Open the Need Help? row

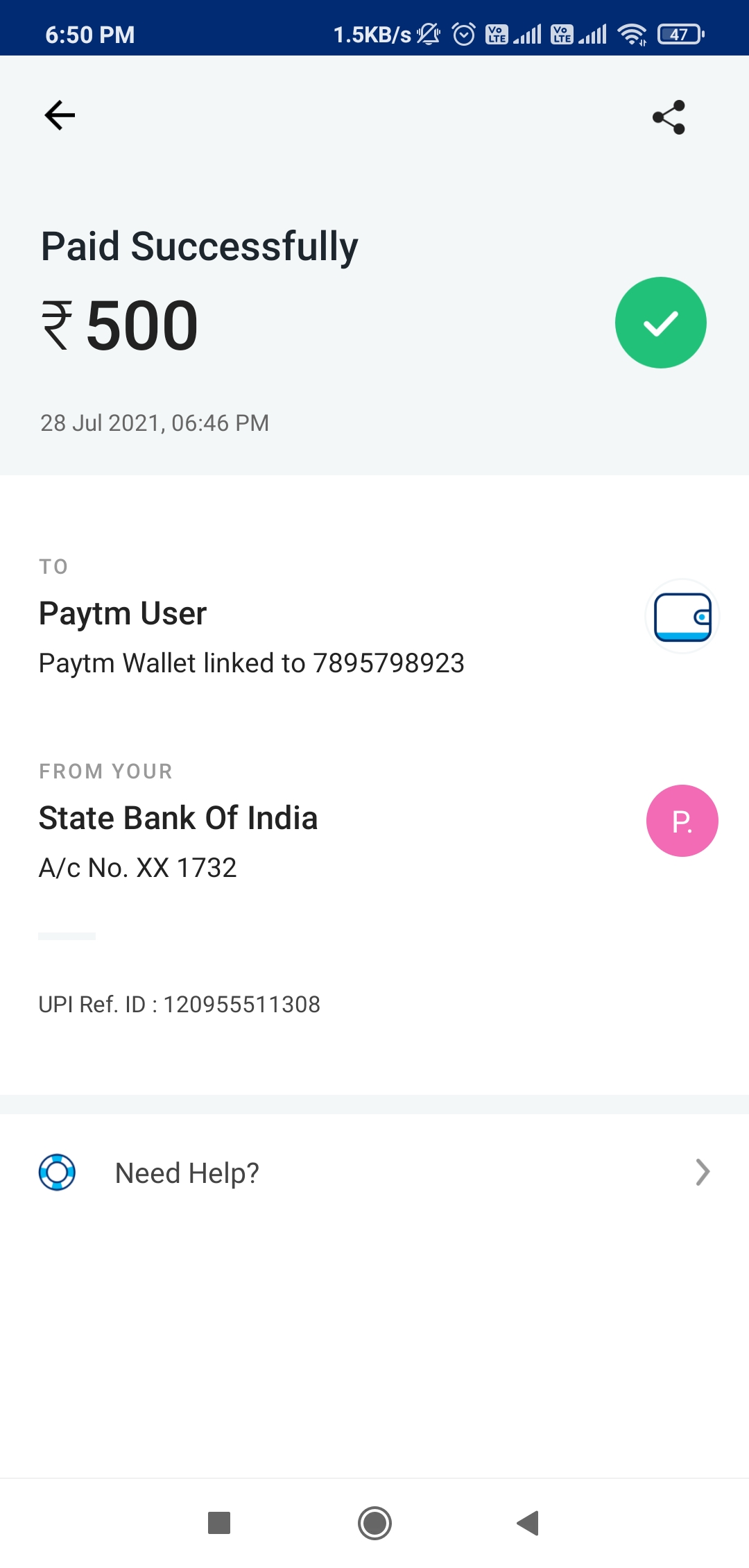coord(374,1173)
